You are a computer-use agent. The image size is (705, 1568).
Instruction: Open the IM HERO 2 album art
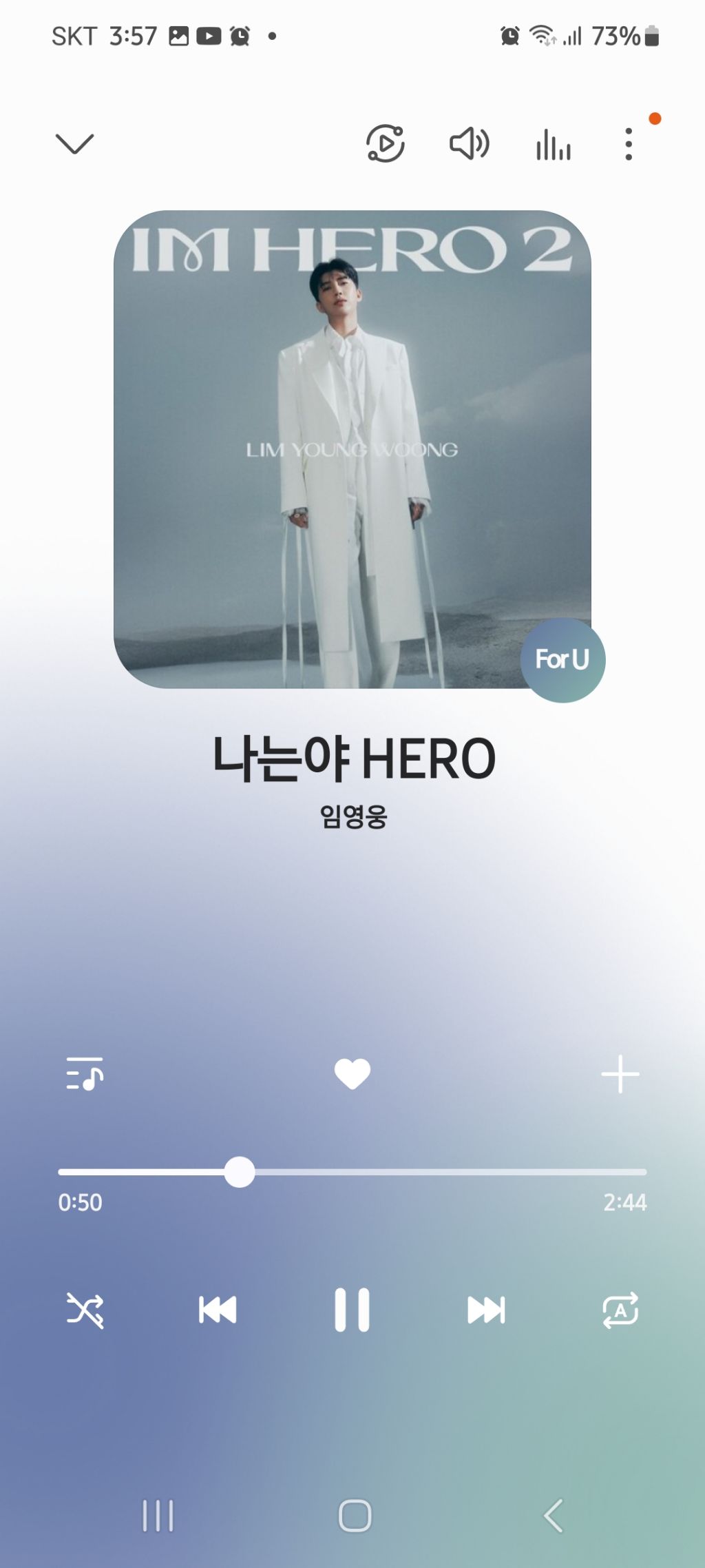coord(352,448)
